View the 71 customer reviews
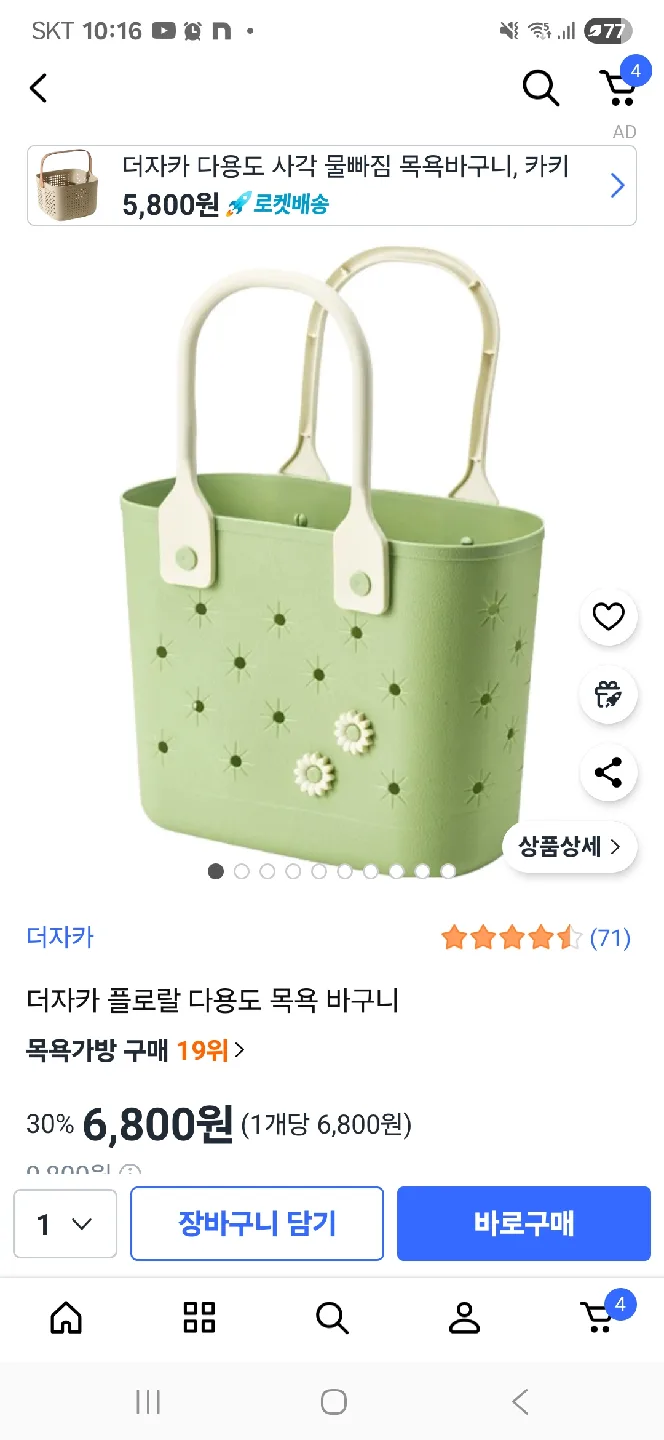Image resolution: width=664 pixels, height=1440 pixels. pos(536,938)
